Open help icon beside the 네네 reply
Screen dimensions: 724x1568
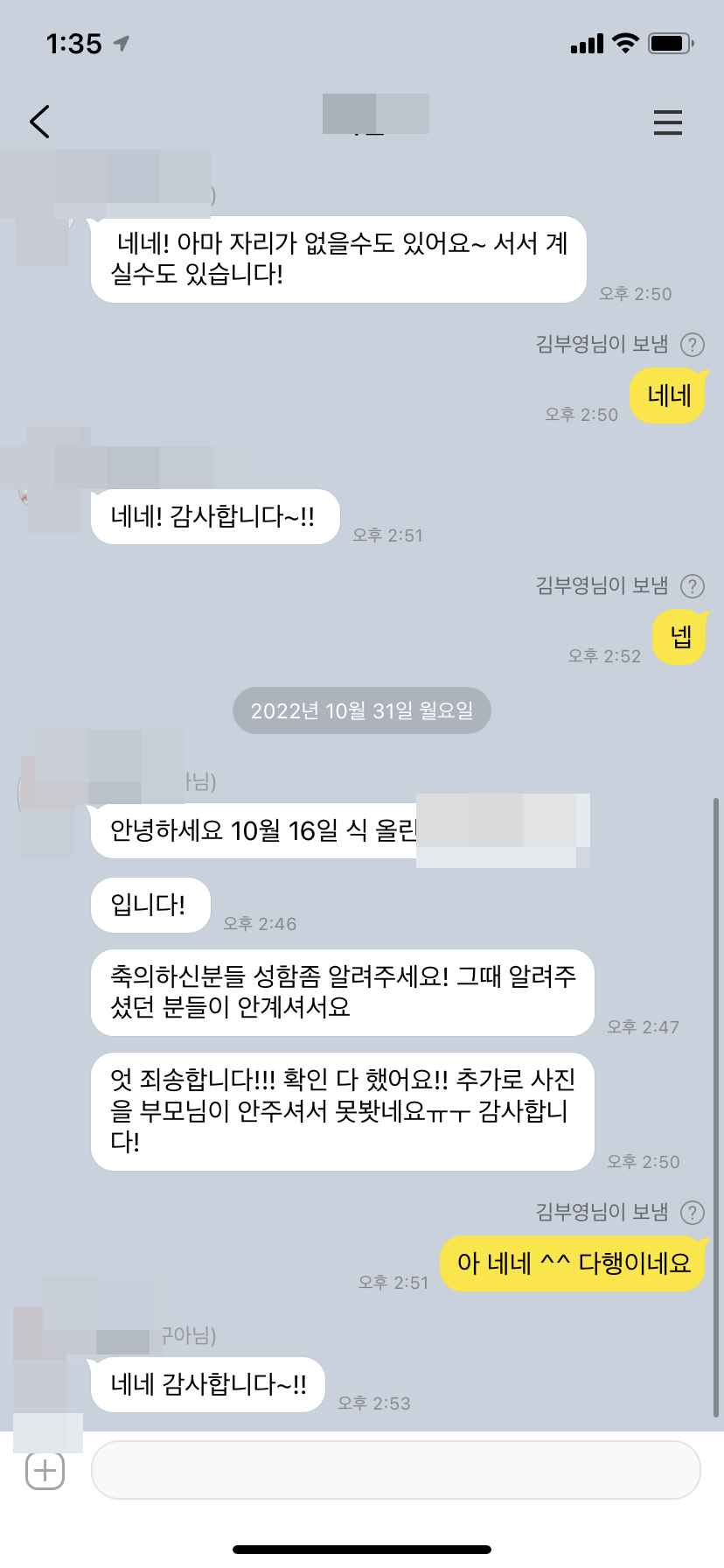(x=693, y=345)
